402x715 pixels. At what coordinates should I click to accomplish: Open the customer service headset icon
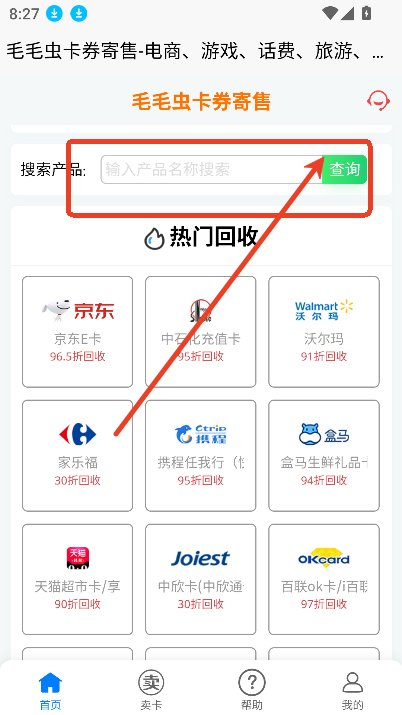coord(378,100)
